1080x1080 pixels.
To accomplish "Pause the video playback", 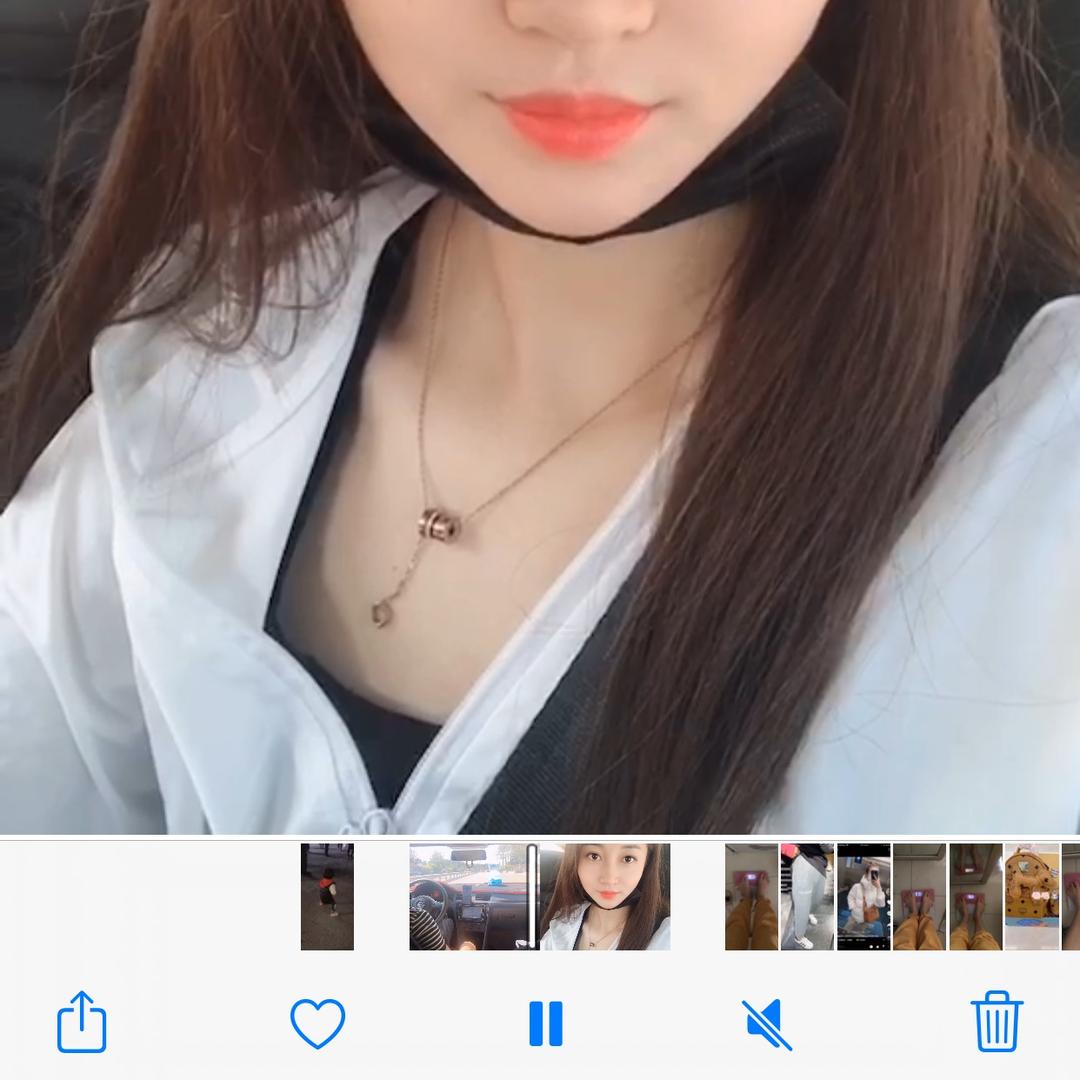I will 545,1023.
